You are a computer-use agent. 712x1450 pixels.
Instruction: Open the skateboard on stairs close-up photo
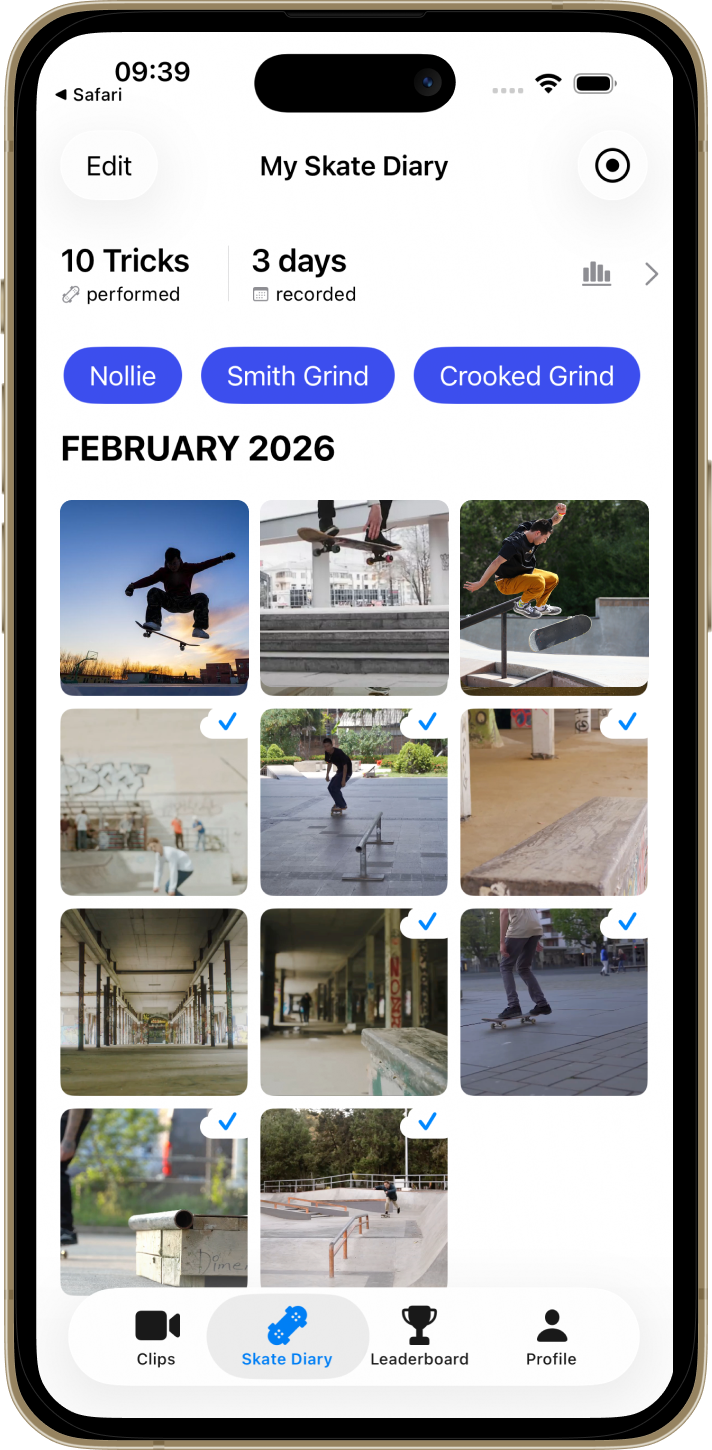tap(354, 597)
